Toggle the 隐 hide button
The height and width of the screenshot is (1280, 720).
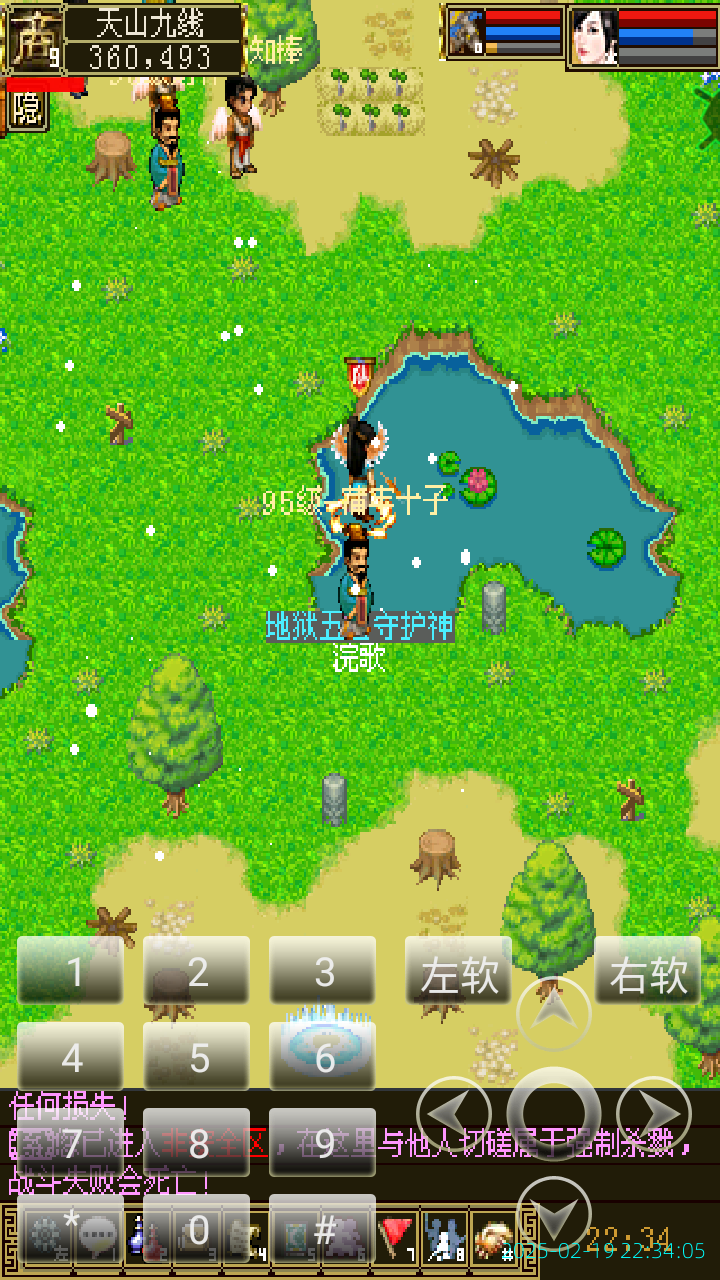point(25,110)
